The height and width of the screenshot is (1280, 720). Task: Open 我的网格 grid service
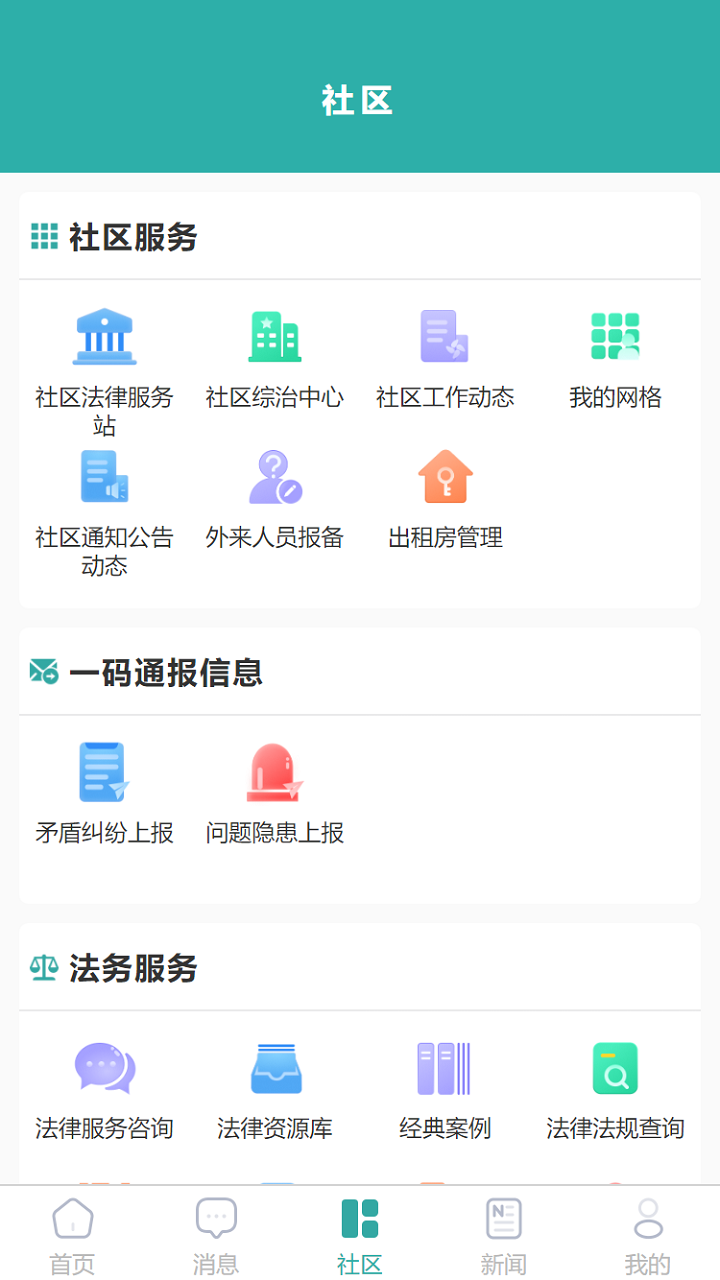pyautogui.click(x=614, y=350)
